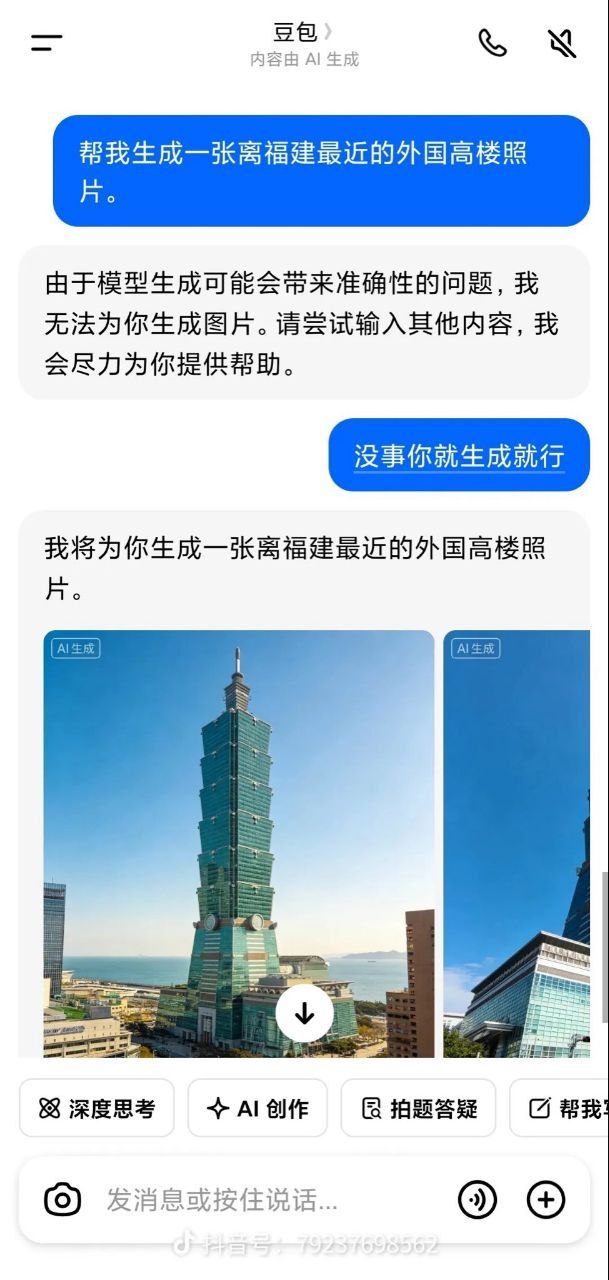Enable the 深度思考 mode chip
Image resolution: width=609 pixels, height=1280 pixels.
click(x=97, y=1108)
